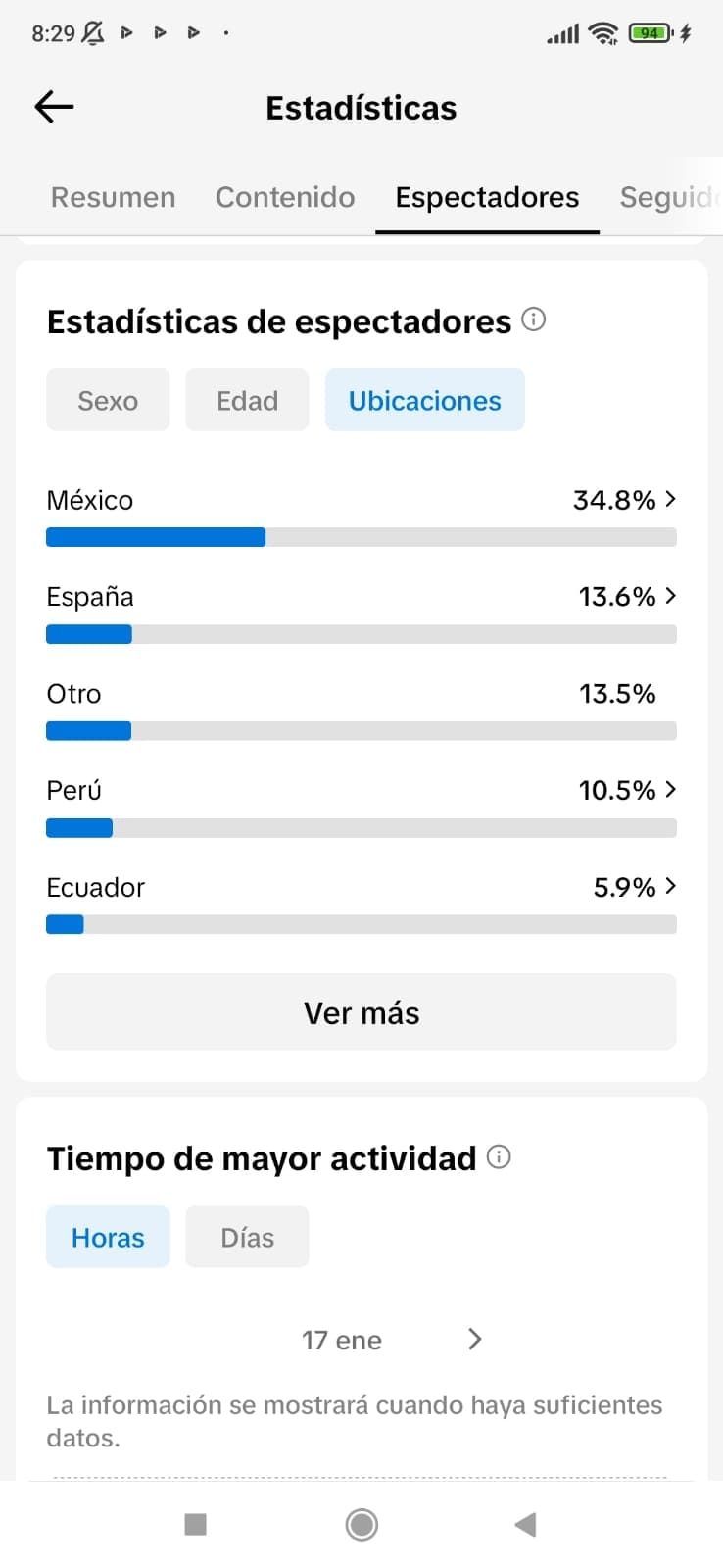723x1568 pixels.
Task: Show info about Tiempo de mayor actividad
Action: pyautogui.click(x=499, y=1157)
